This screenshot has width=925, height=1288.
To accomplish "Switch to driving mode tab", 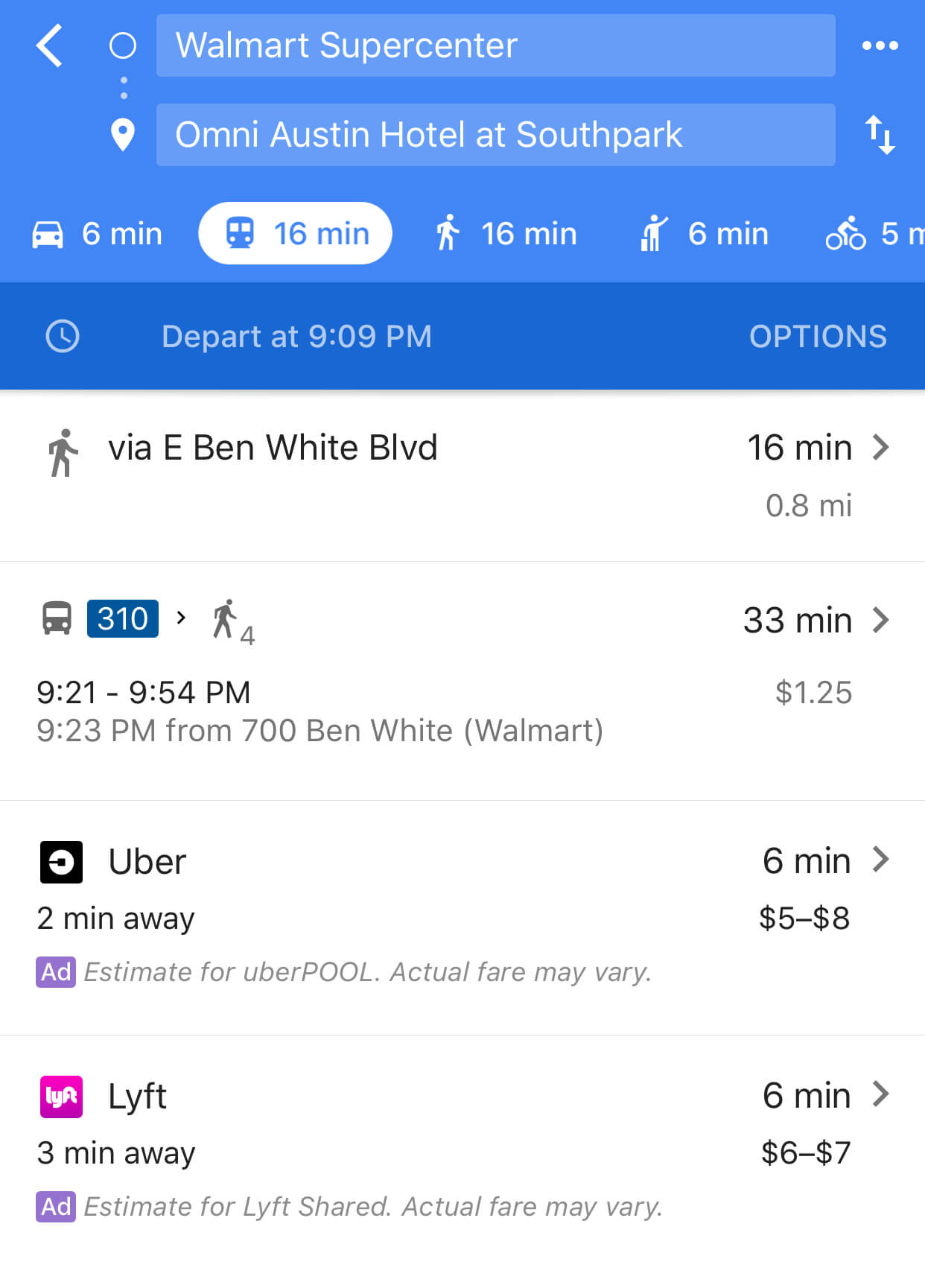I will coord(97,234).
